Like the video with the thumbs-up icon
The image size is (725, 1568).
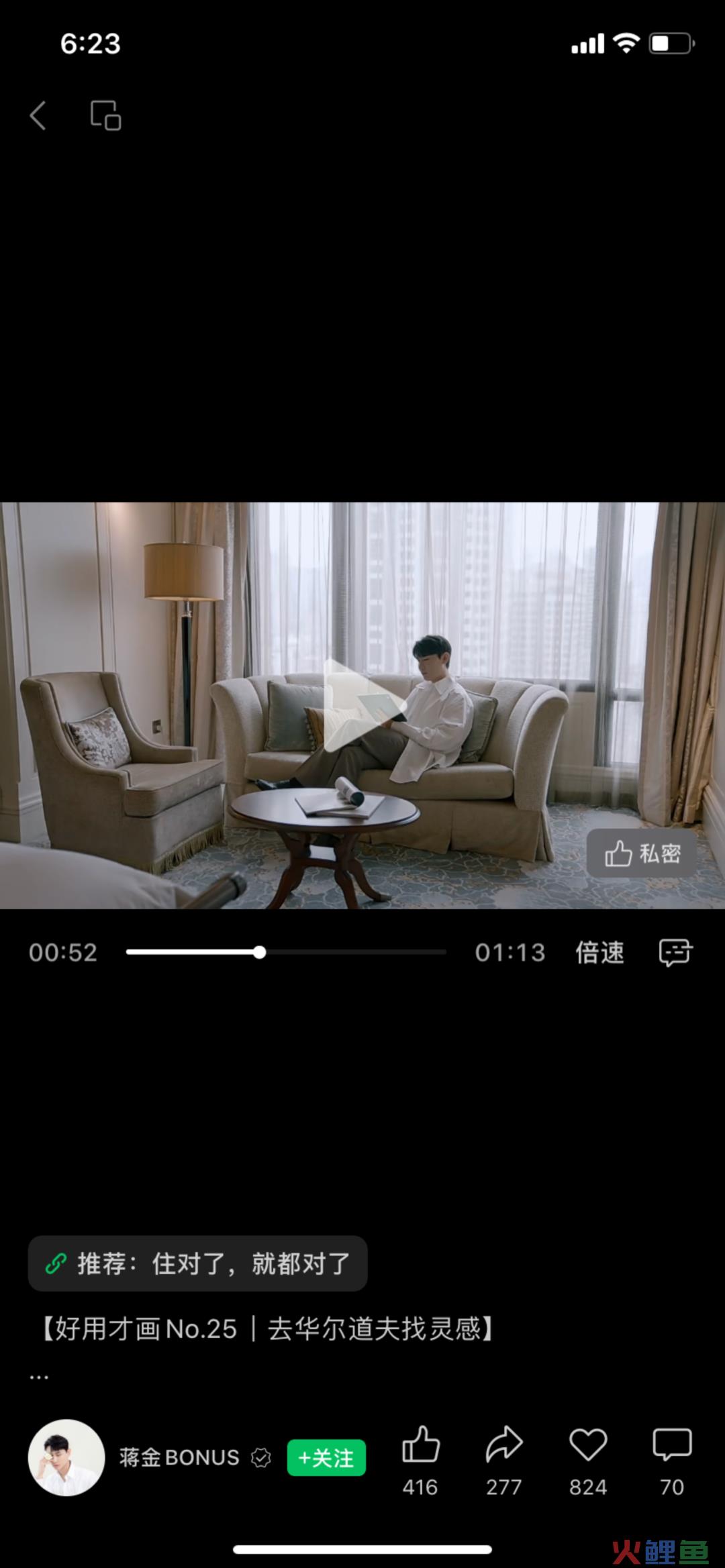pos(420,1445)
